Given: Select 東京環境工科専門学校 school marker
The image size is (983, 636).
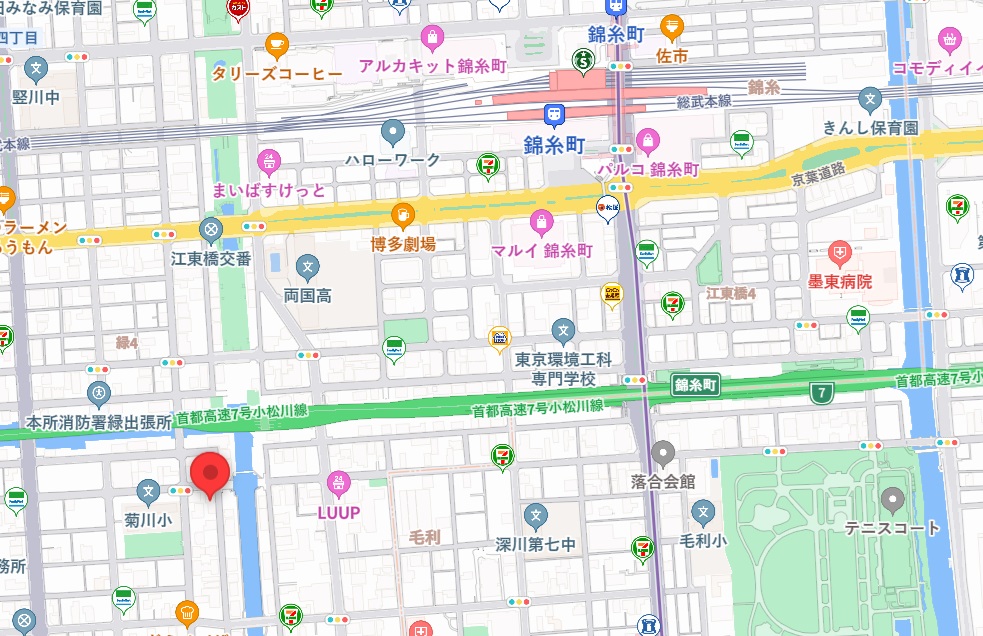Looking at the screenshot, I should (563, 330).
